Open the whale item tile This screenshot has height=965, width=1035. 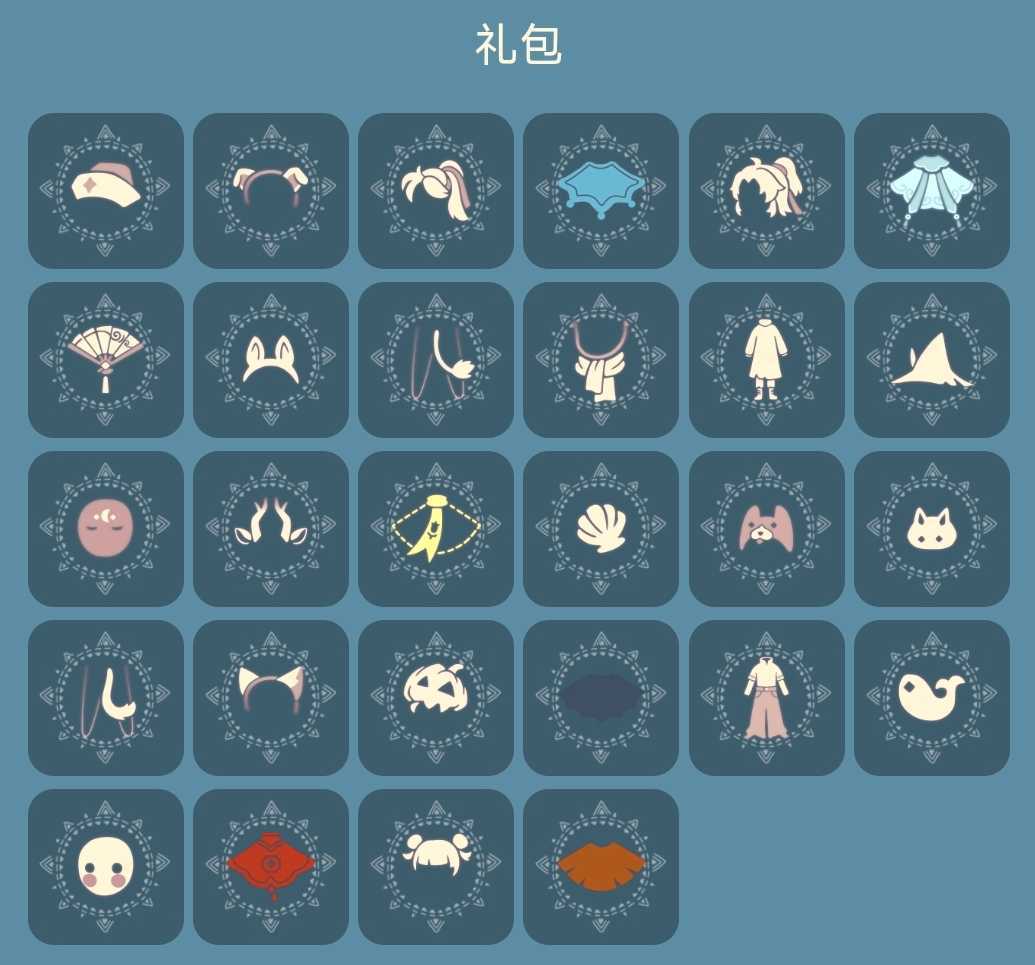pyautogui.click(x=932, y=698)
